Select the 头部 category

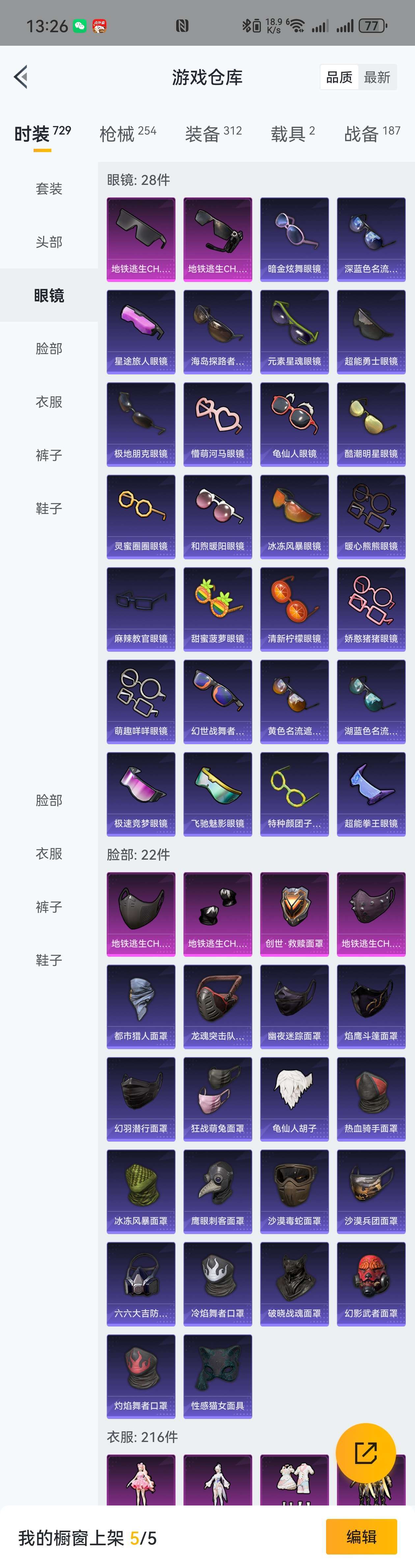pos(49,242)
